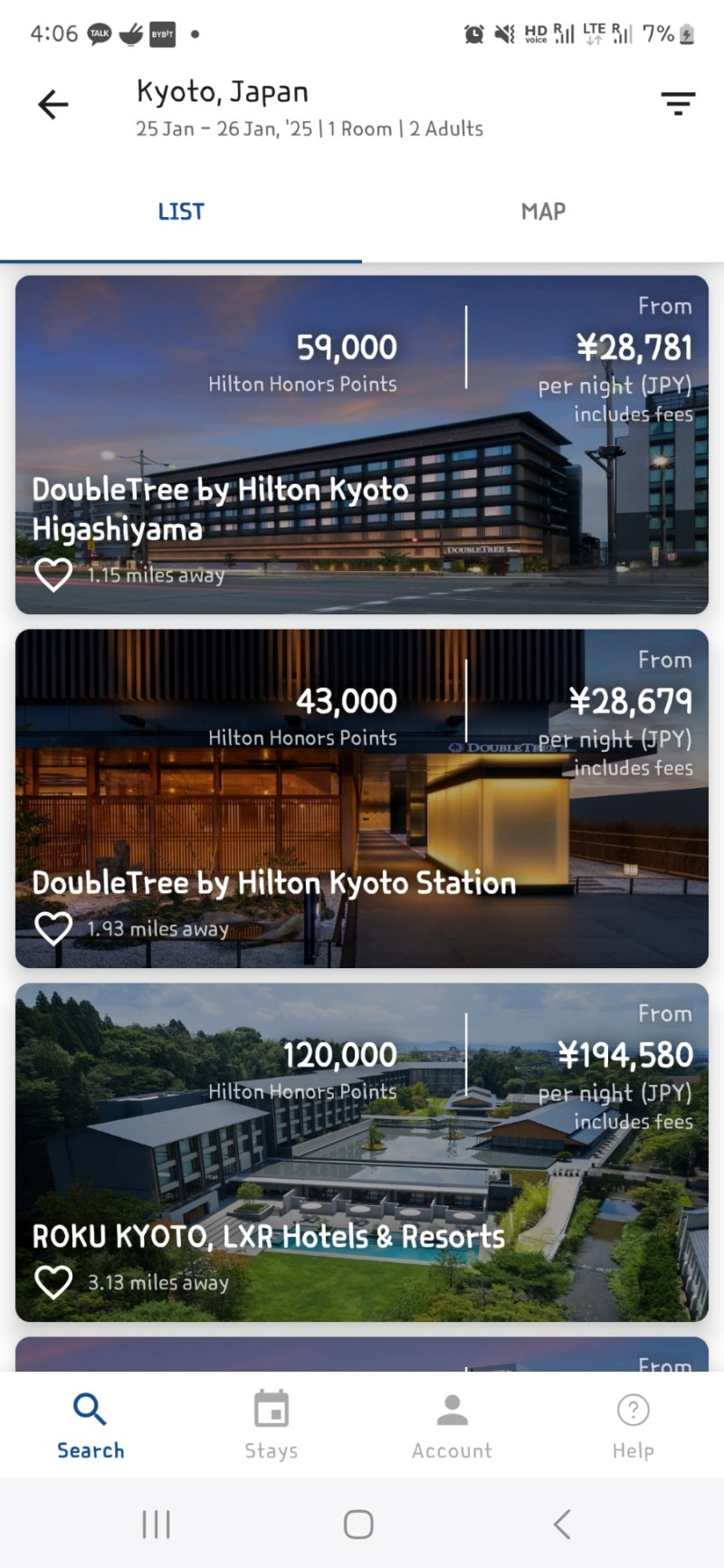
Task: Tap the Search tab in bottom navigation
Action: tap(90, 1425)
